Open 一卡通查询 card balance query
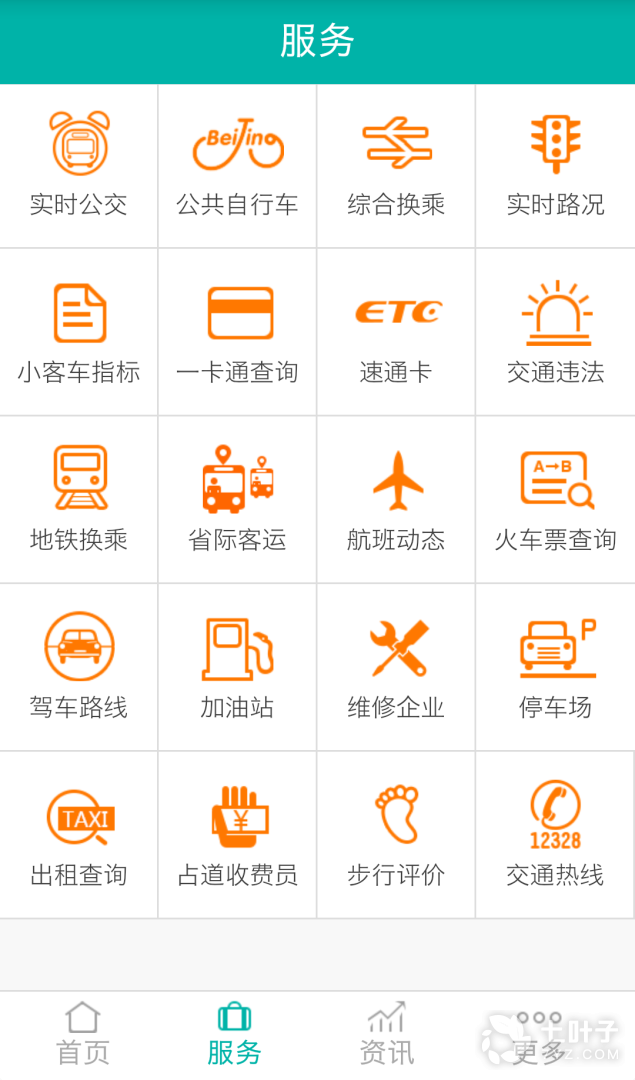Viewport: 635px width, 1080px height. pyautogui.click(x=238, y=333)
